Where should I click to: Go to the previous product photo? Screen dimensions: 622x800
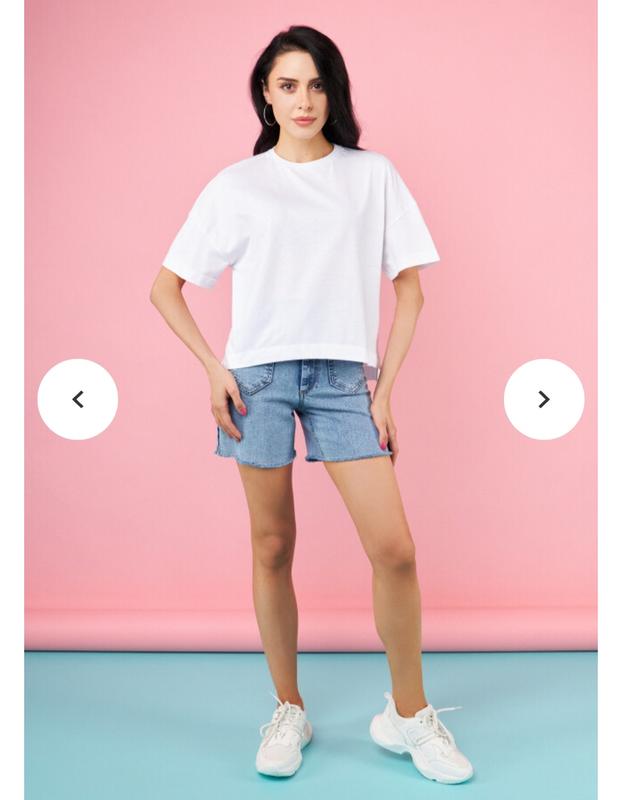(x=78, y=399)
